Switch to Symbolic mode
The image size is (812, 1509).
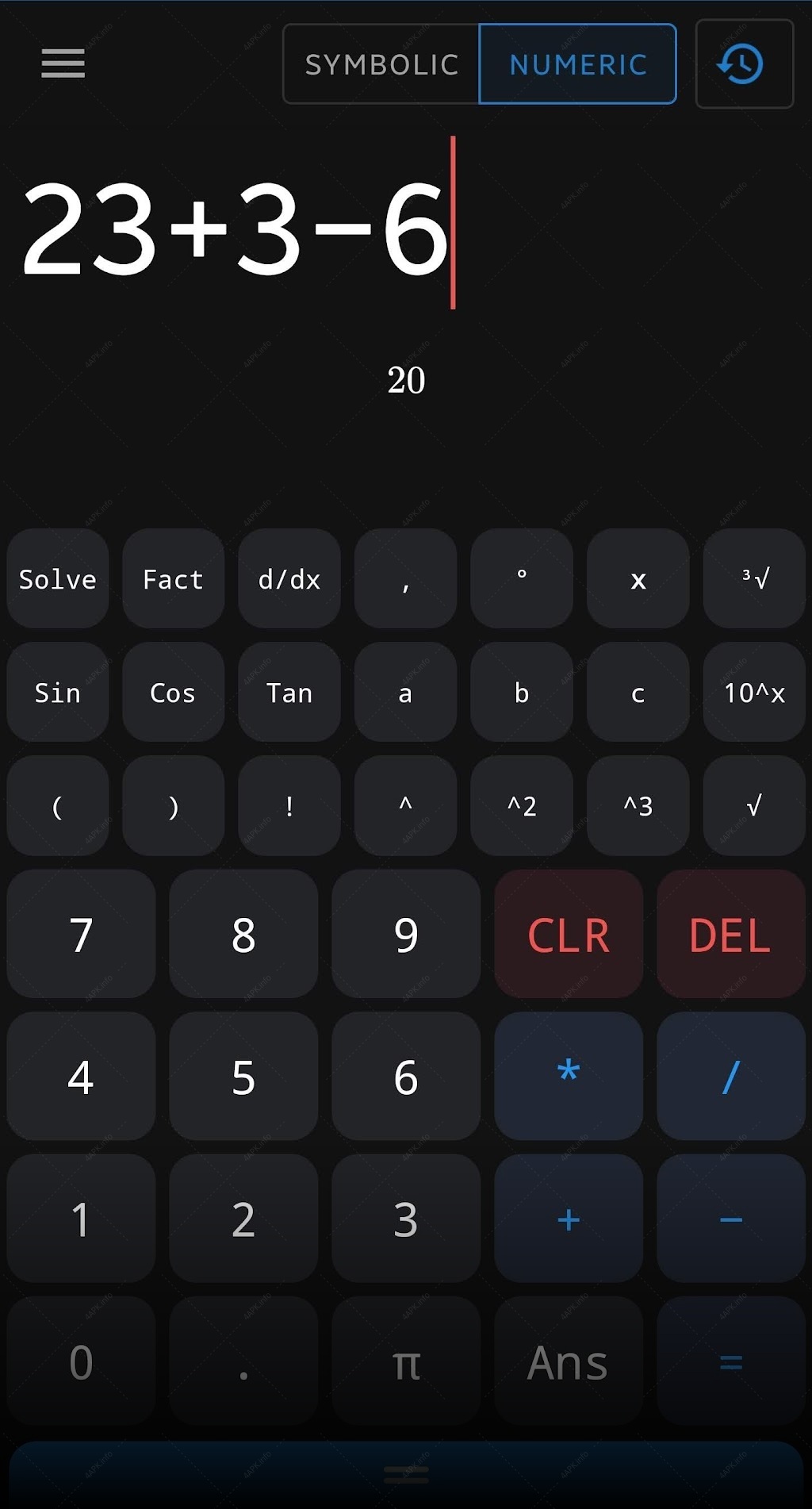coord(381,63)
